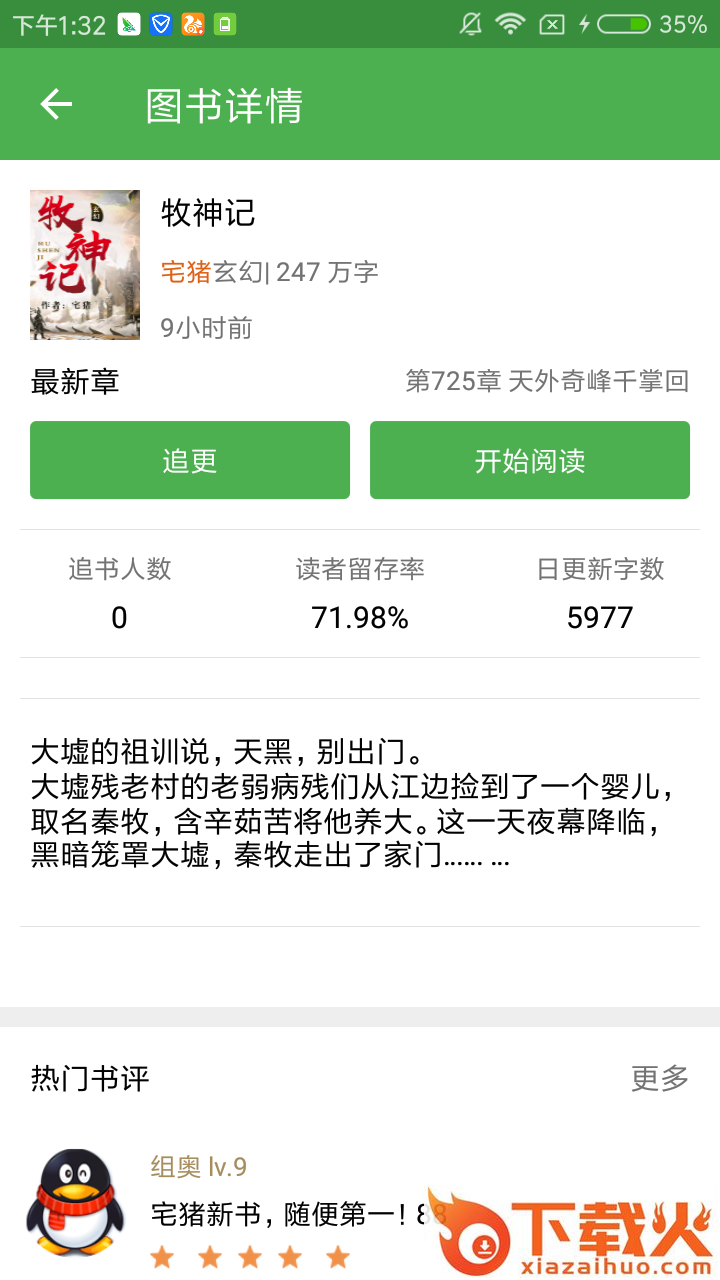Open the review by 组奥
This screenshot has height=1280, width=720.
point(280,1213)
